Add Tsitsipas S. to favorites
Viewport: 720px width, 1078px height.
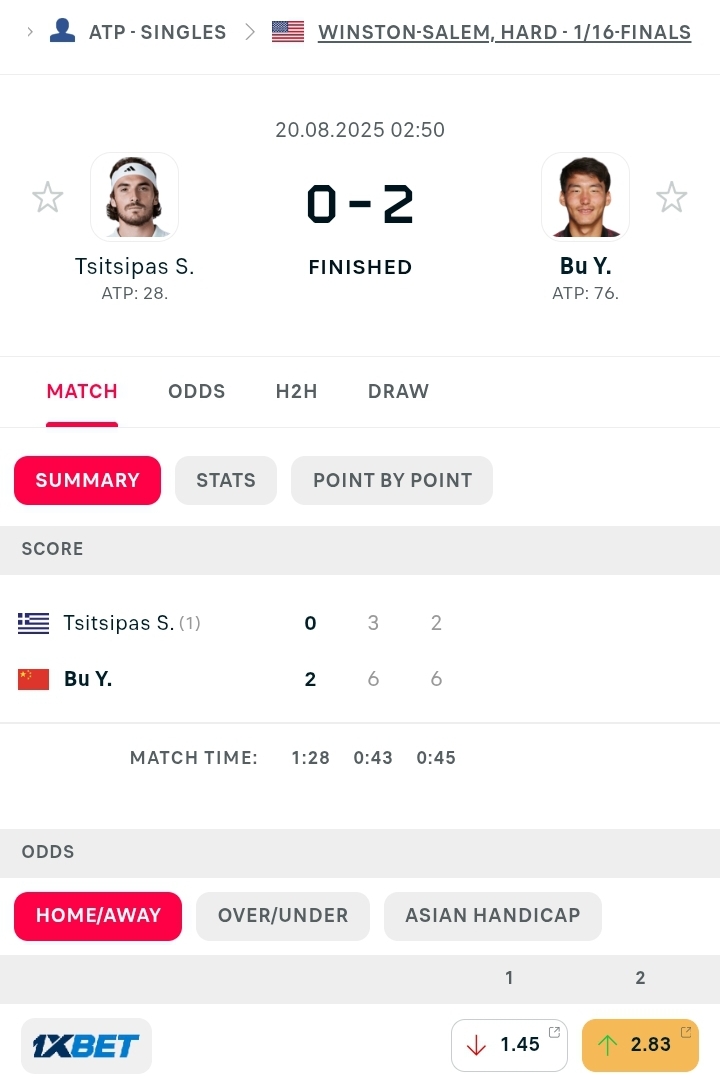pos(48,197)
